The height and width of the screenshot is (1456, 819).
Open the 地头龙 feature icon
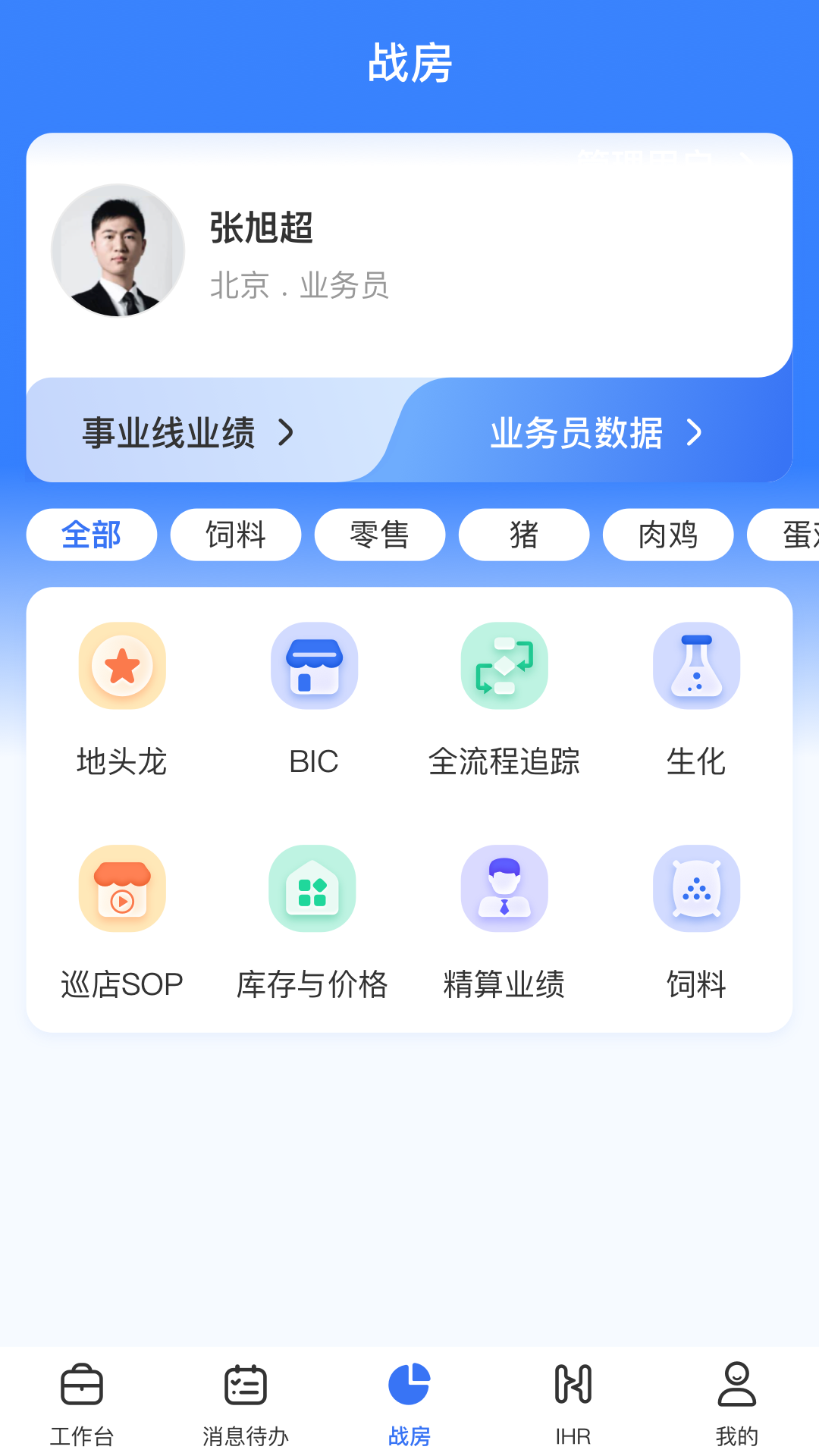(122, 665)
